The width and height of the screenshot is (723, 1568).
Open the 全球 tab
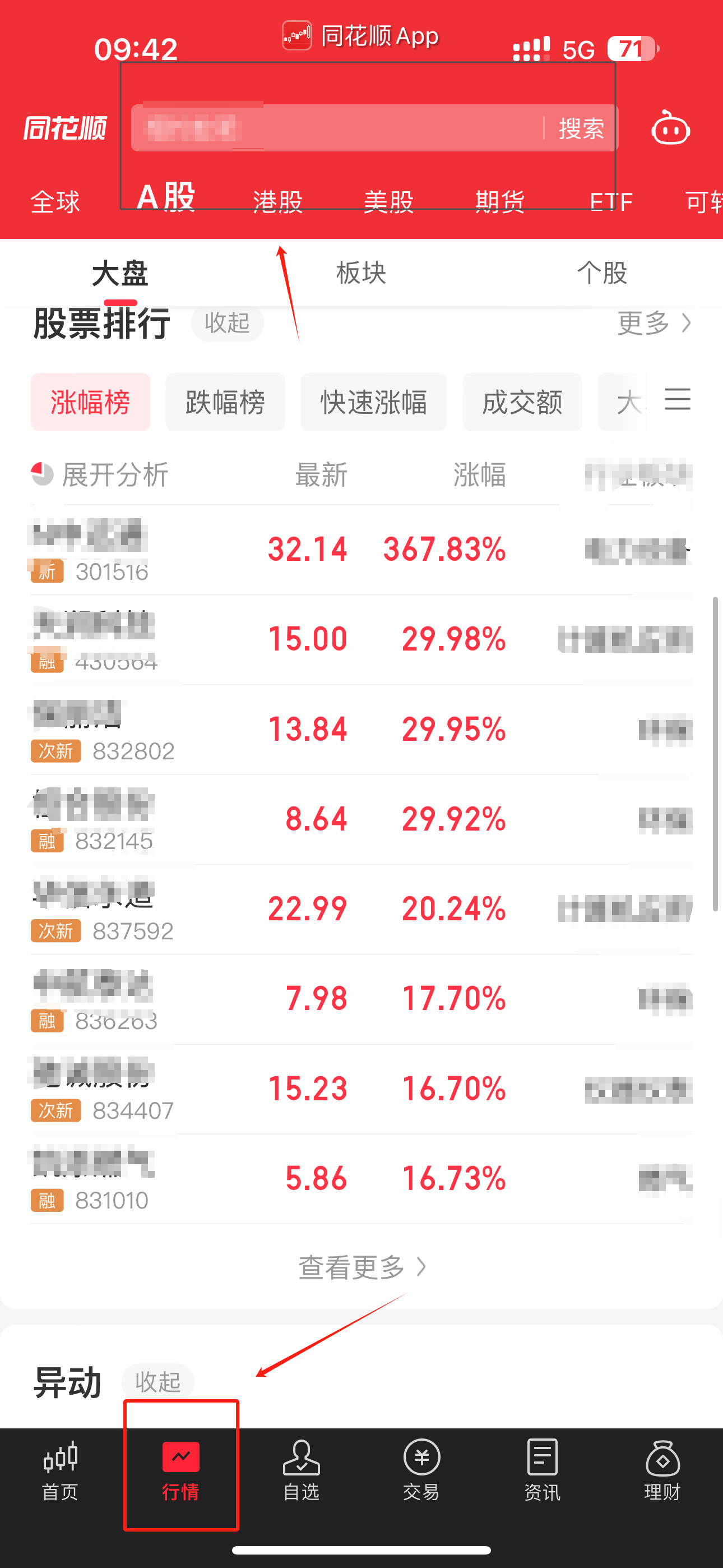[55, 201]
